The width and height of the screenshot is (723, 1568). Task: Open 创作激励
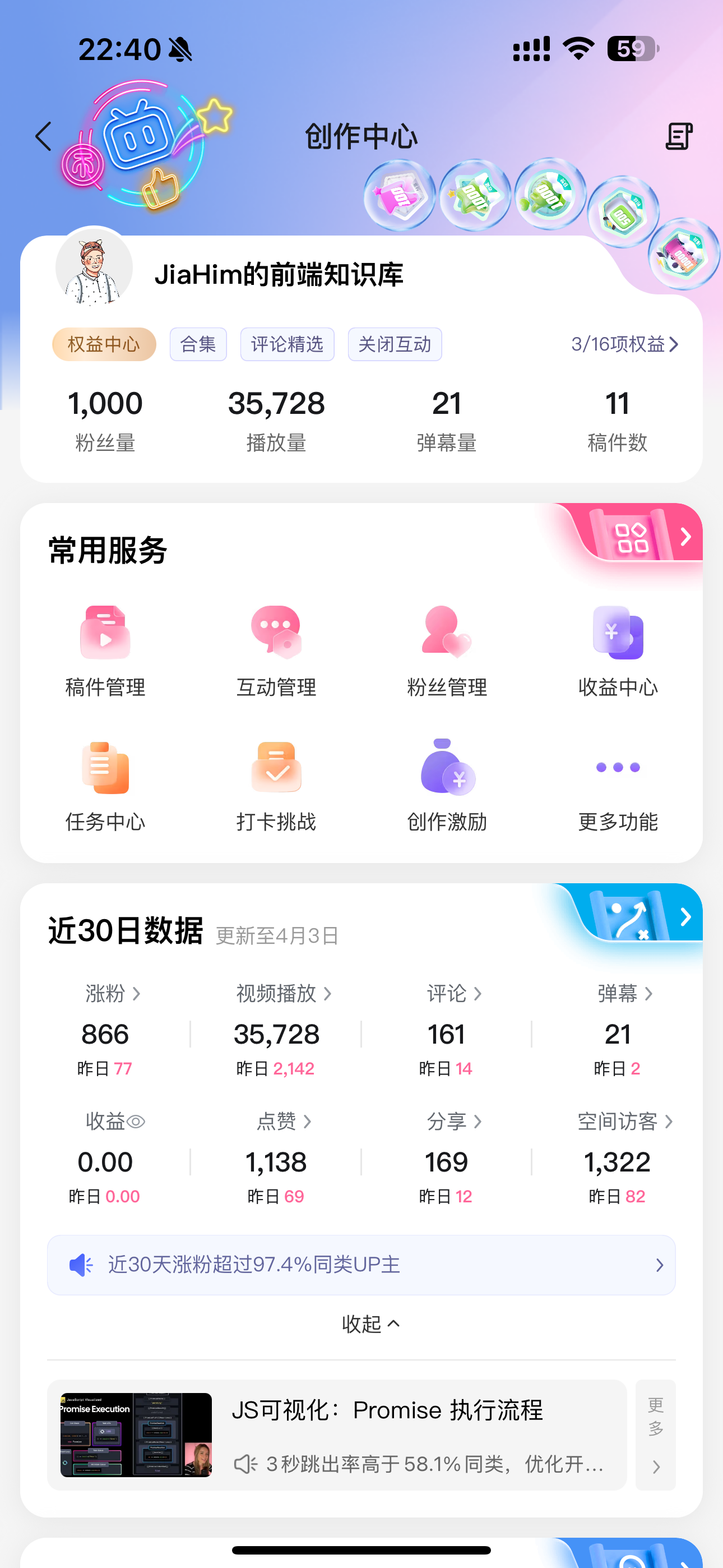(x=447, y=785)
